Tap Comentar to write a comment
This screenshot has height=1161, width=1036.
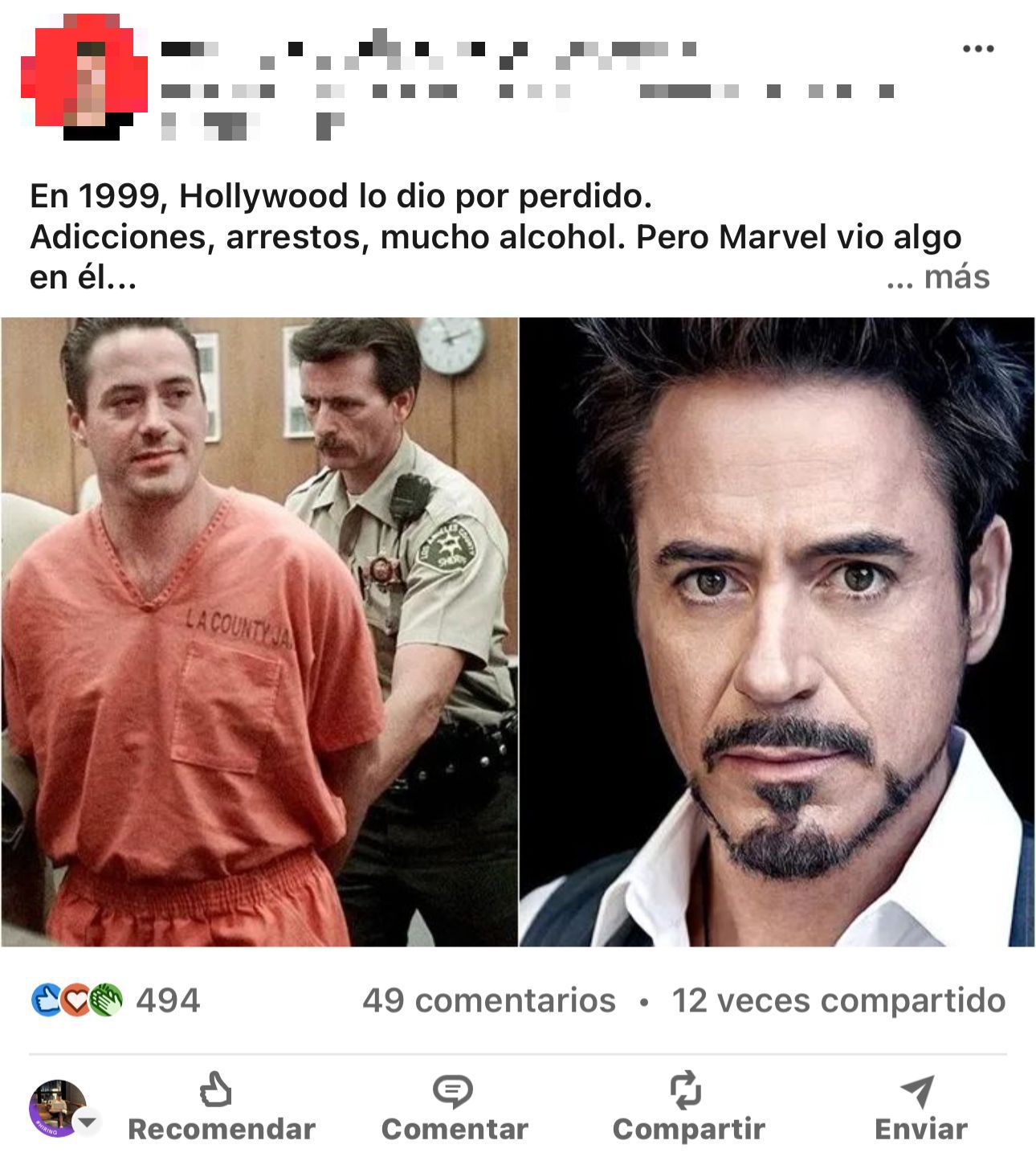pyautogui.click(x=455, y=1109)
